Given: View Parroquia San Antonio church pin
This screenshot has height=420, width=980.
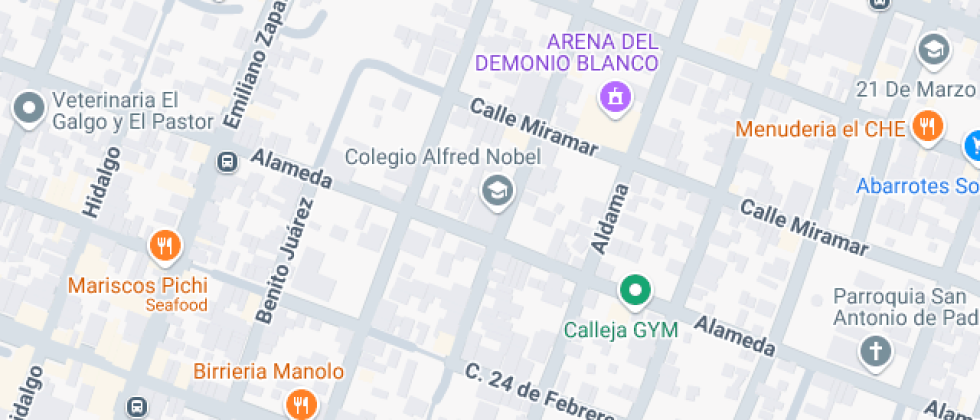Looking at the screenshot, I should coord(876,351).
